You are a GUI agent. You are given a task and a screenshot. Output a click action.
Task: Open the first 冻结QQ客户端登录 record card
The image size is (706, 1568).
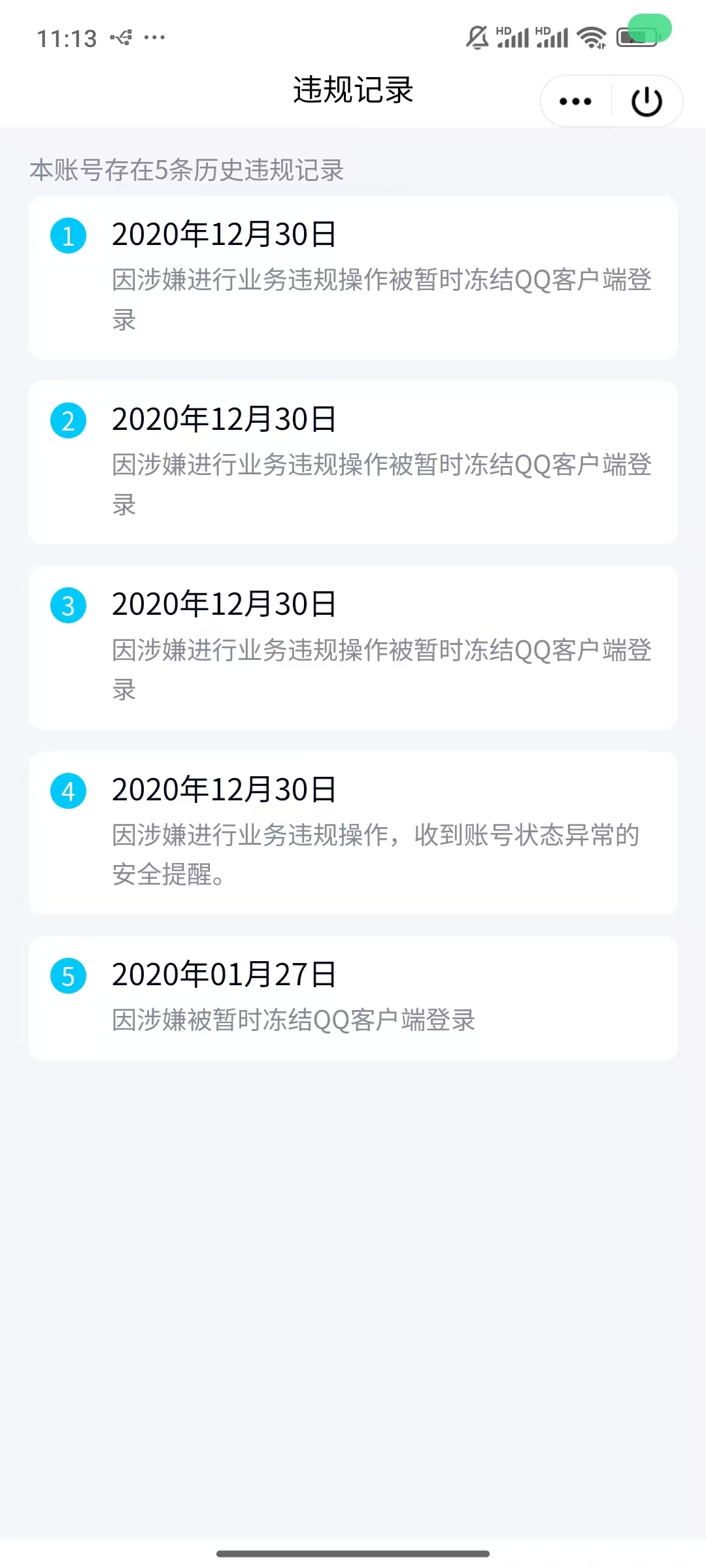click(353, 277)
